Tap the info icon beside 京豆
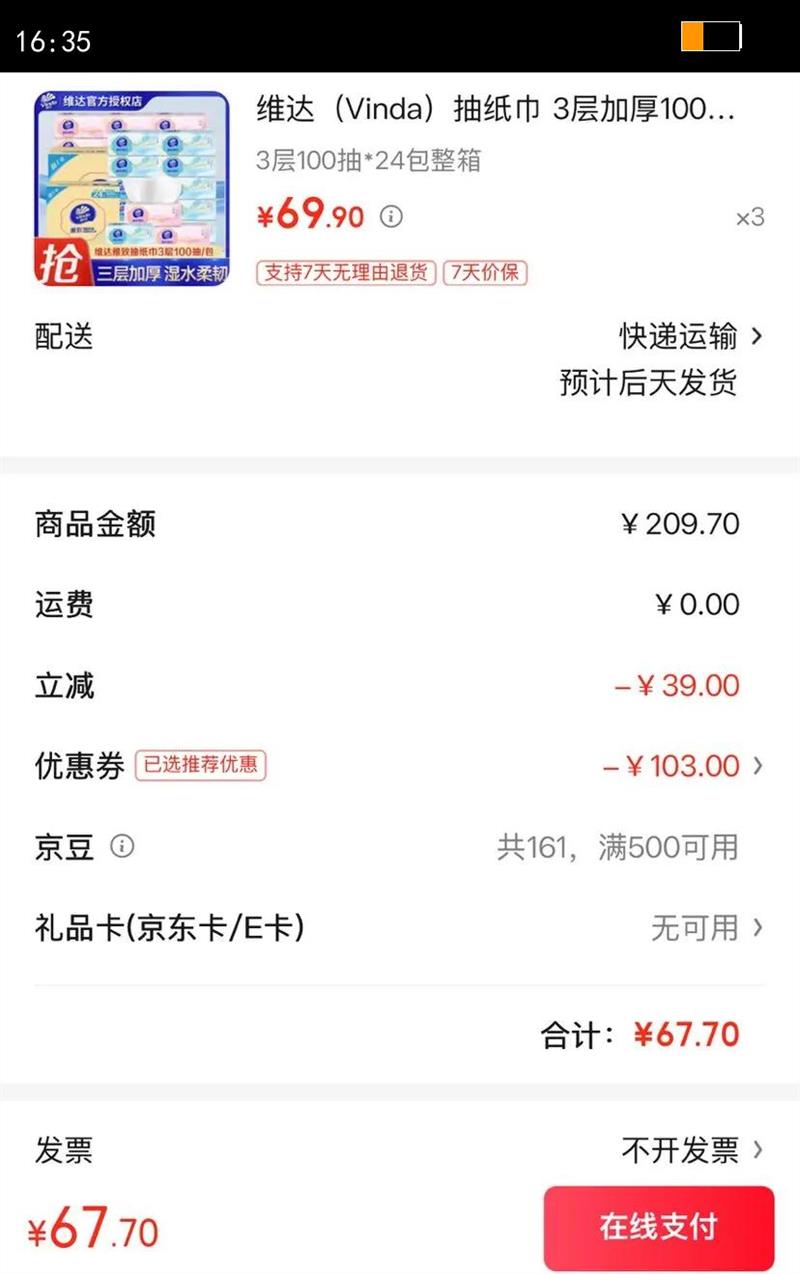The image size is (800, 1274). pyautogui.click(x=122, y=847)
